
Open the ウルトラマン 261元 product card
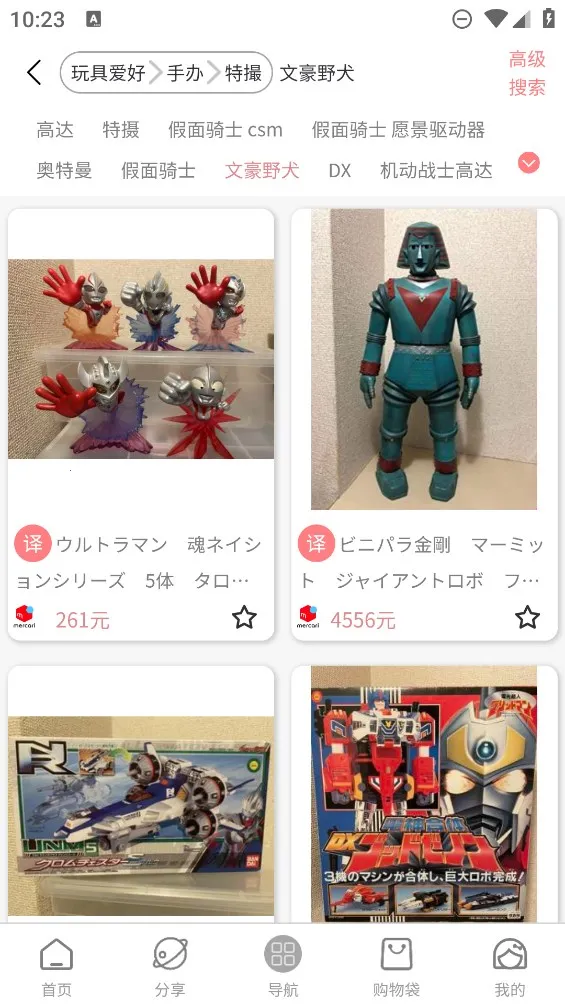point(141,425)
